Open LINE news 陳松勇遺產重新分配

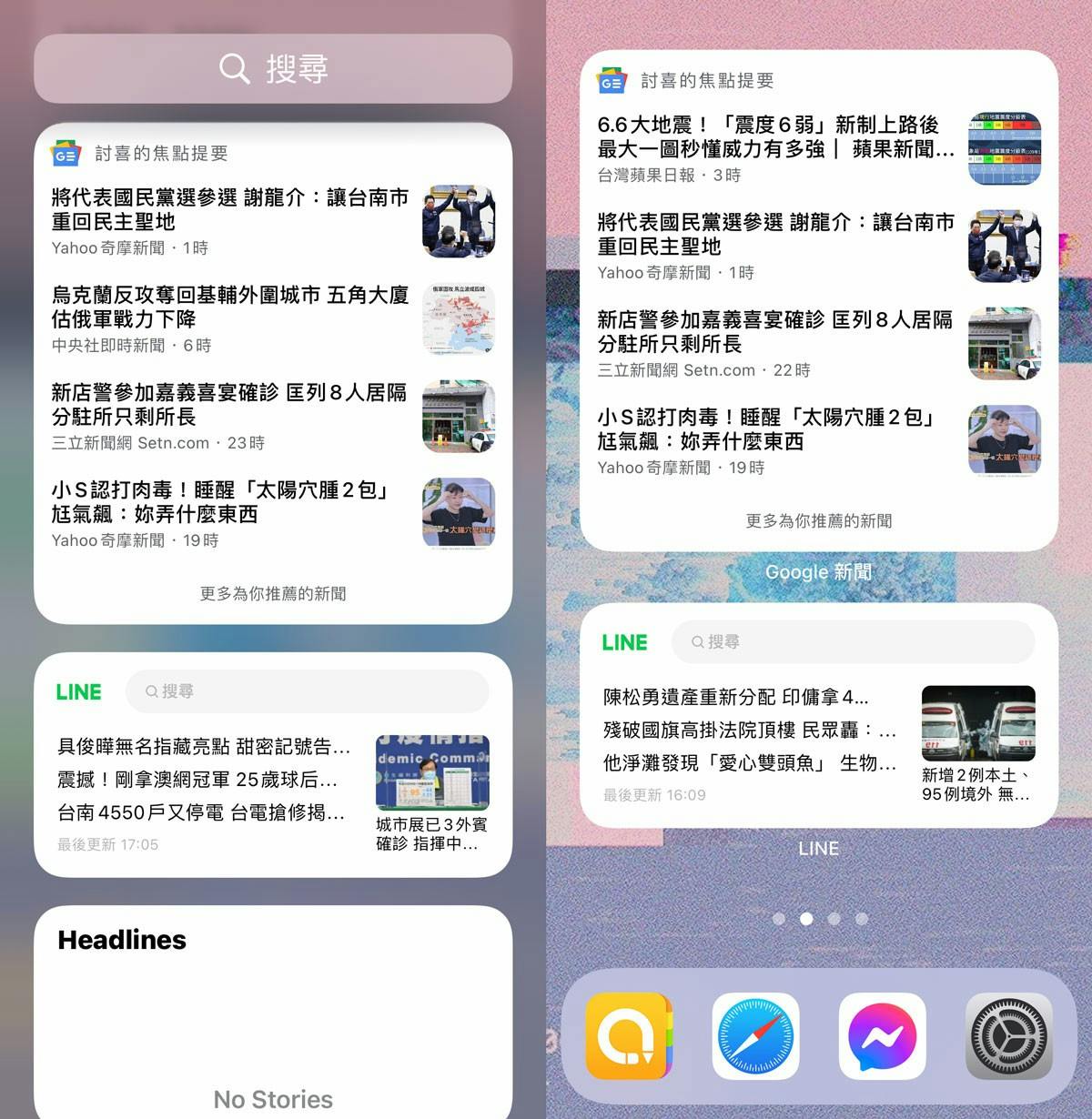click(736, 697)
